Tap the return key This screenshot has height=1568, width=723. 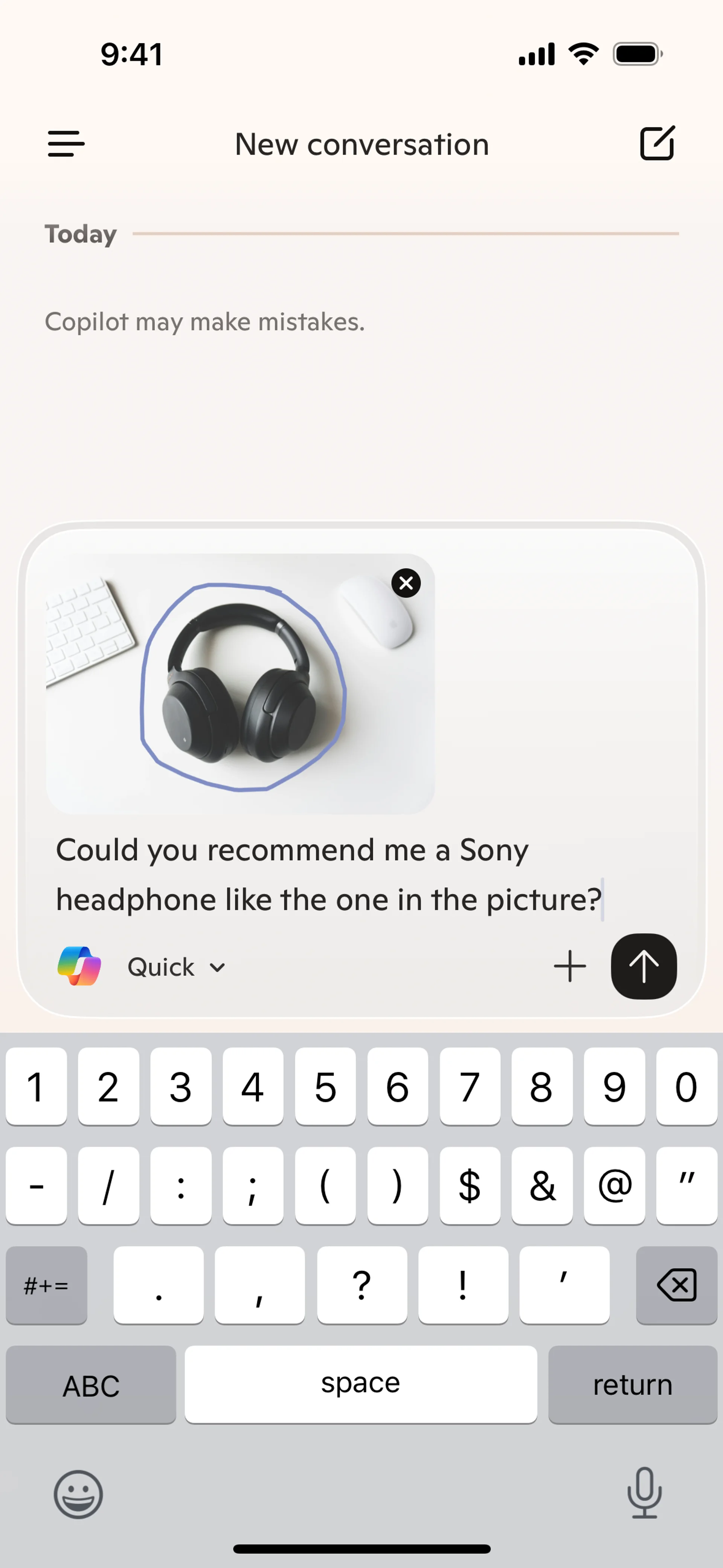632,1385
